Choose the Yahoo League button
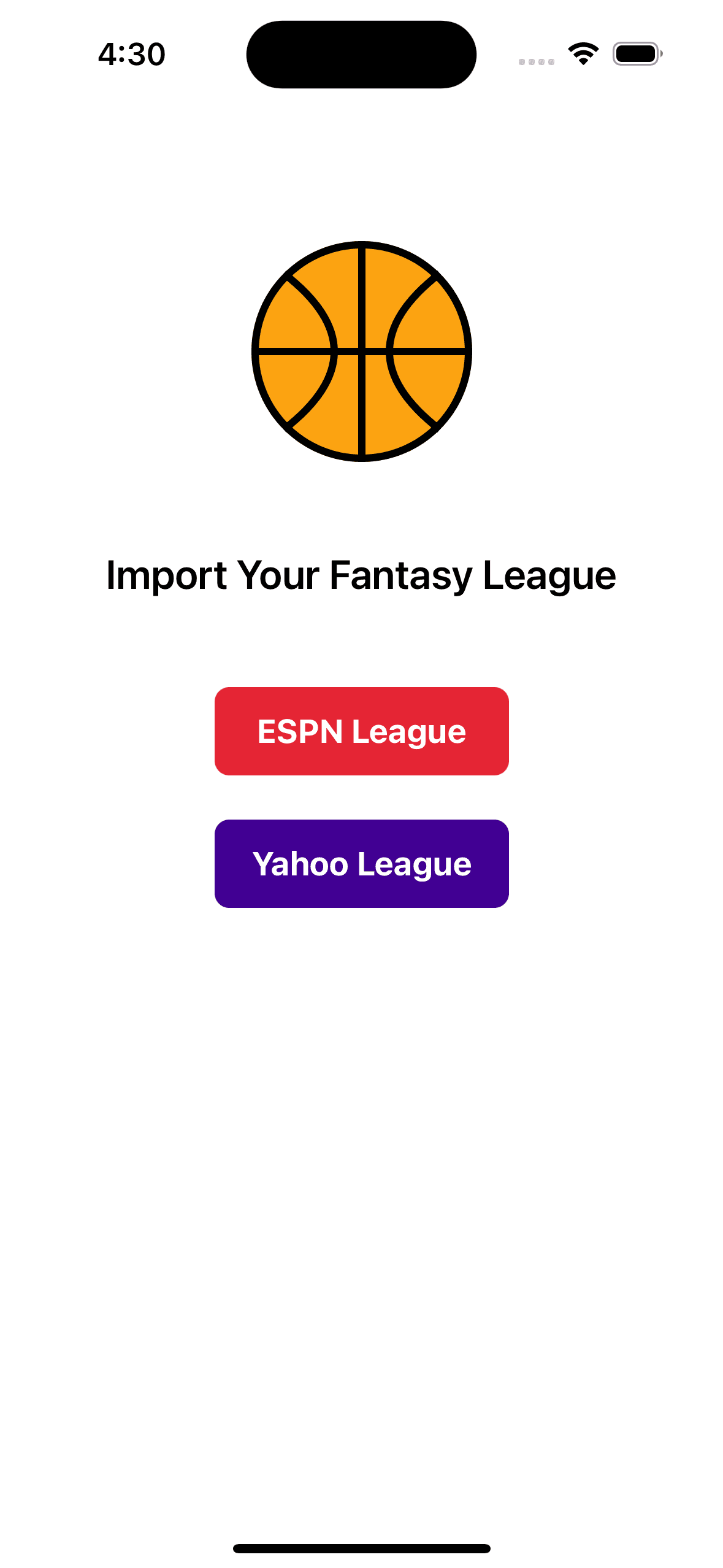Image resolution: width=723 pixels, height=1568 pixels. [361, 863]
